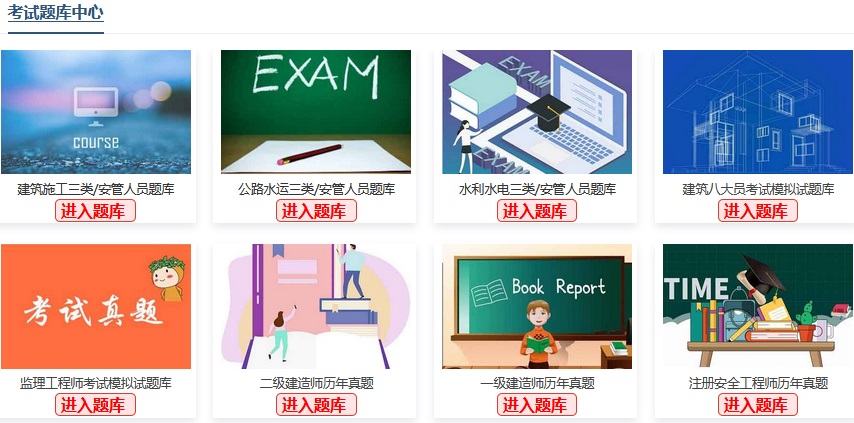Open the 建筑施工三类/安管人员题库 course image

(x=96, y=112)
